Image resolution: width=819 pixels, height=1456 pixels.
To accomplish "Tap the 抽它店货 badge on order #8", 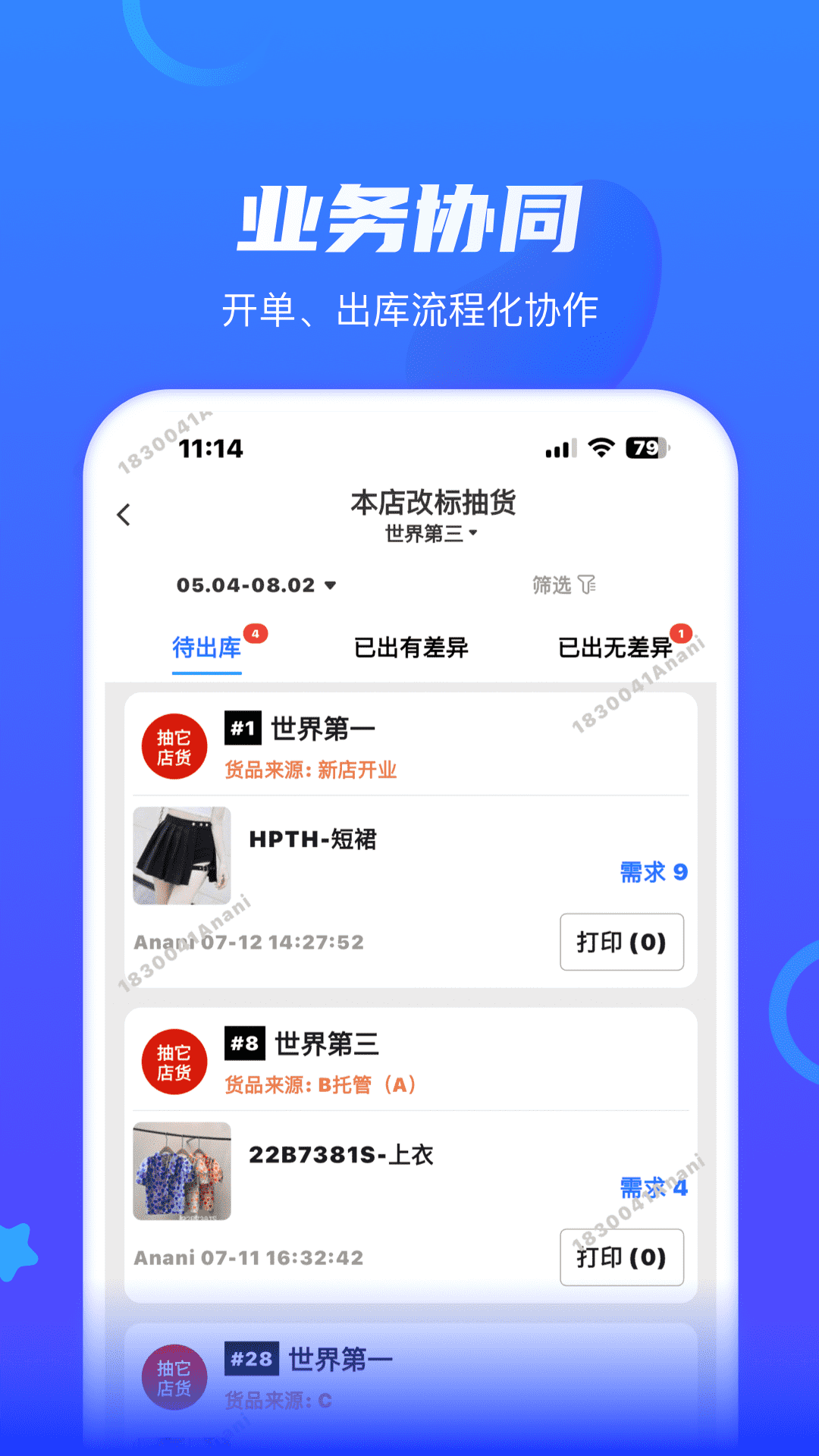I will [172, 1061].
